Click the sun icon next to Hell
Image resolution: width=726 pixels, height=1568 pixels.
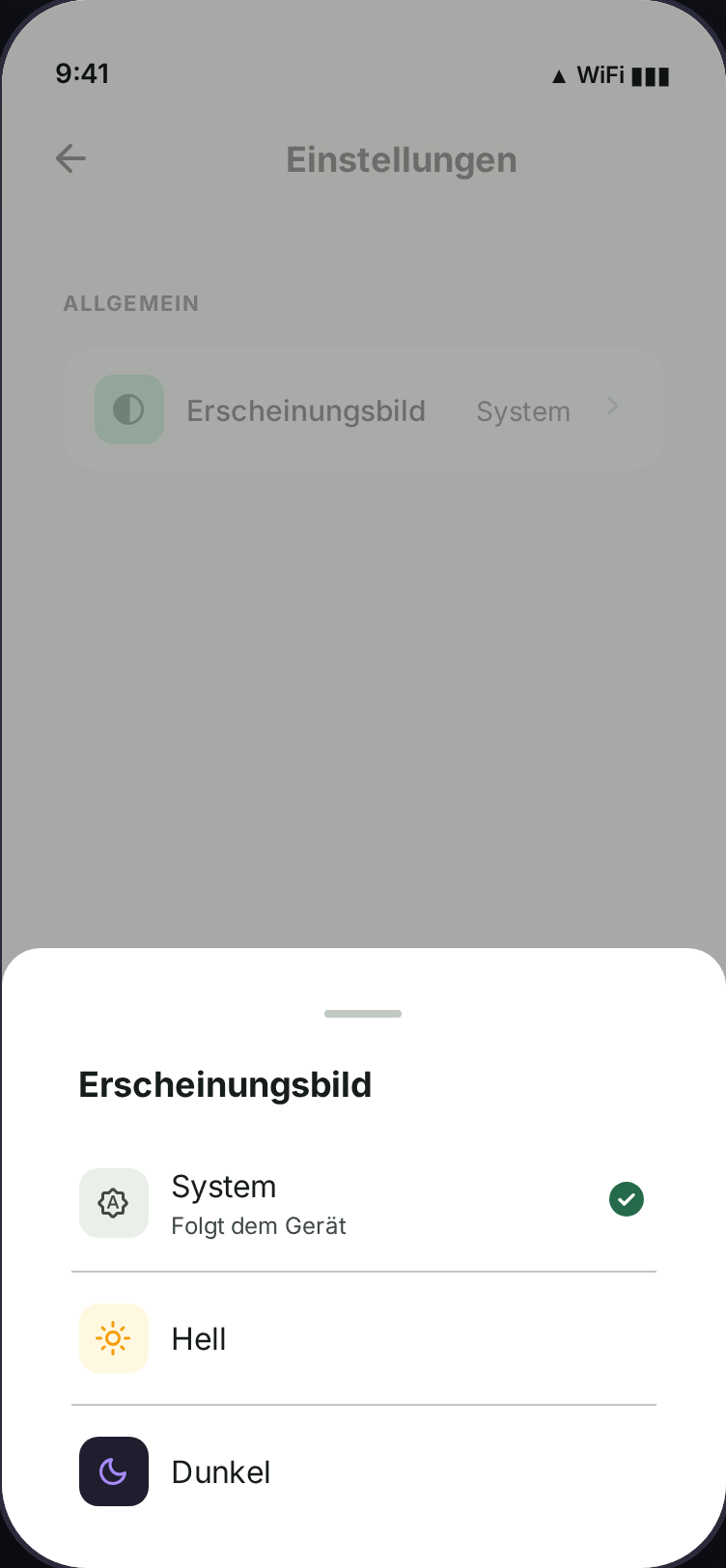coord(113,1338)
